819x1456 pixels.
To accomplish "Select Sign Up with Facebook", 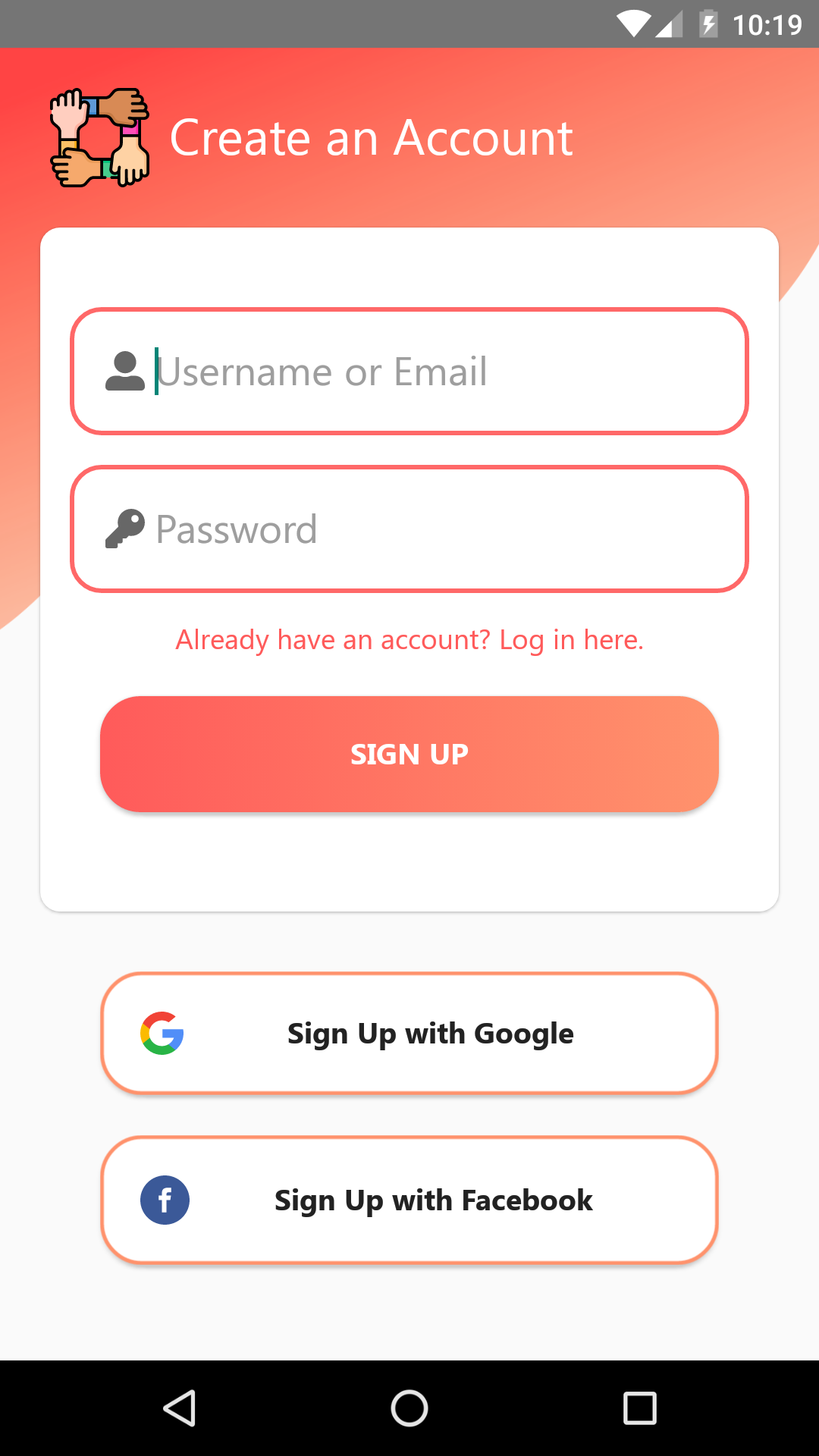I will click(409, 1200).
